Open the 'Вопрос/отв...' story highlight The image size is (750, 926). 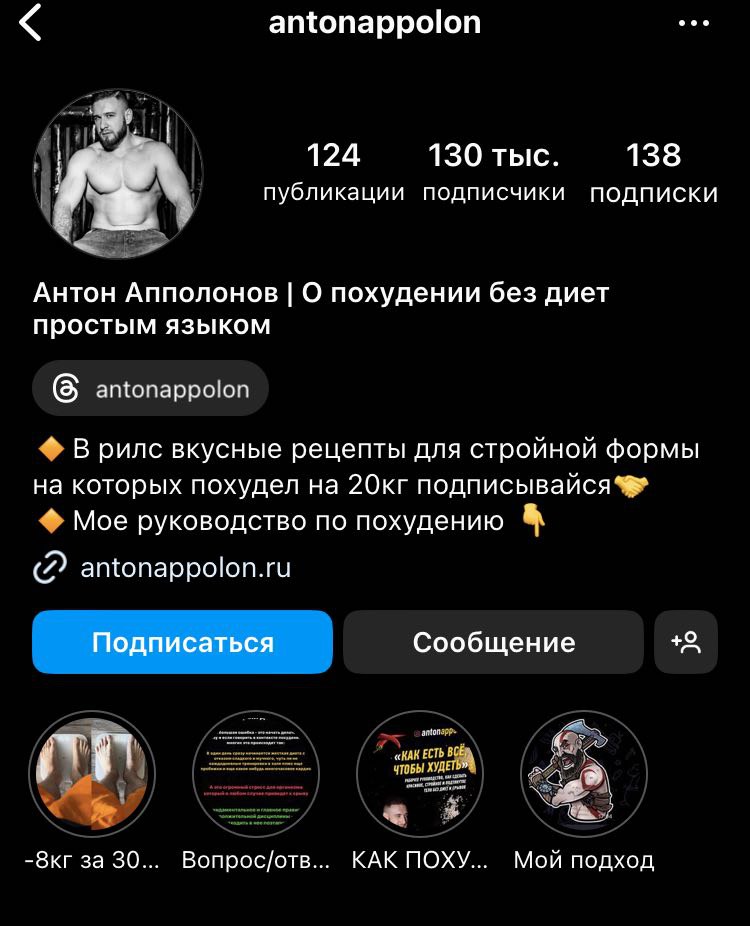pos(255,773)
